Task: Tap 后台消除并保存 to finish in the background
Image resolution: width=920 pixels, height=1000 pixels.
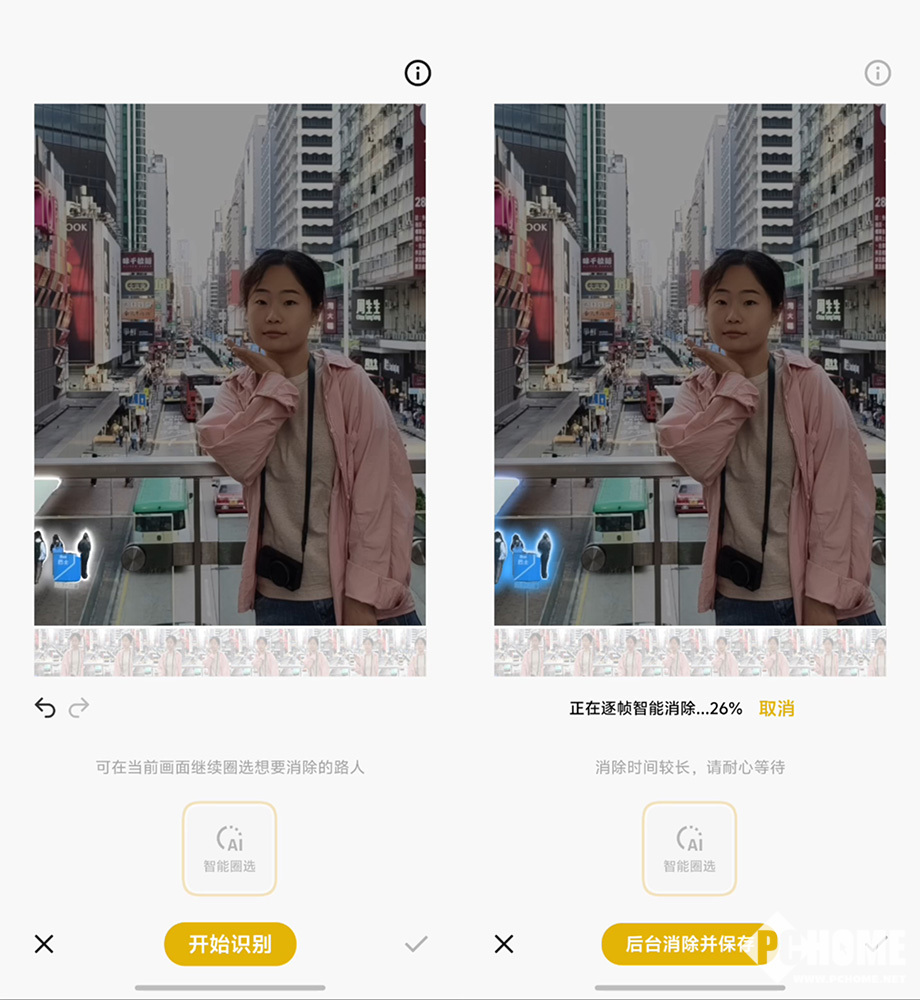Action: click(x=688, y=944)
